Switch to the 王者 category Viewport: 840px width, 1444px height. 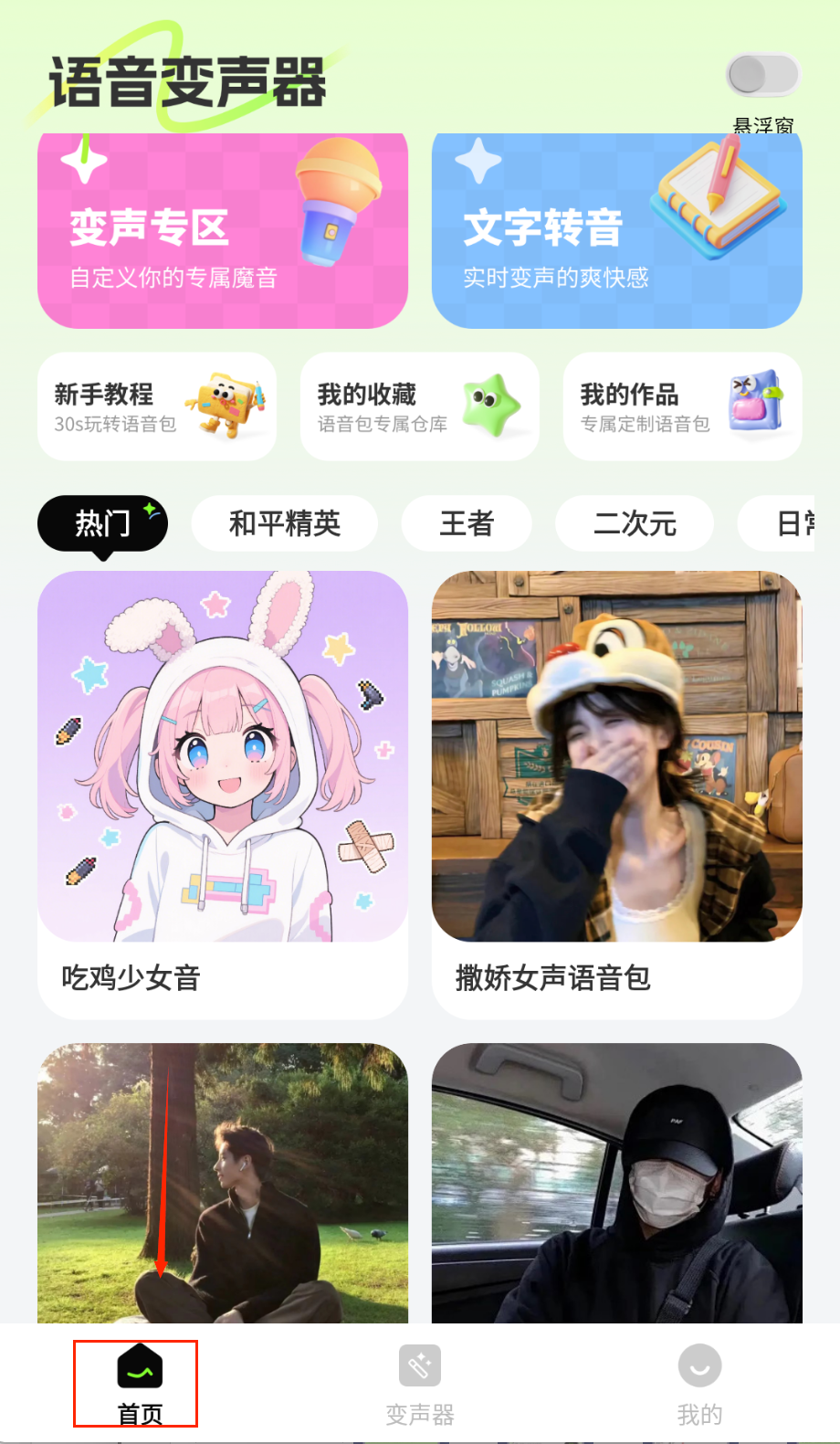coord(467,523)
